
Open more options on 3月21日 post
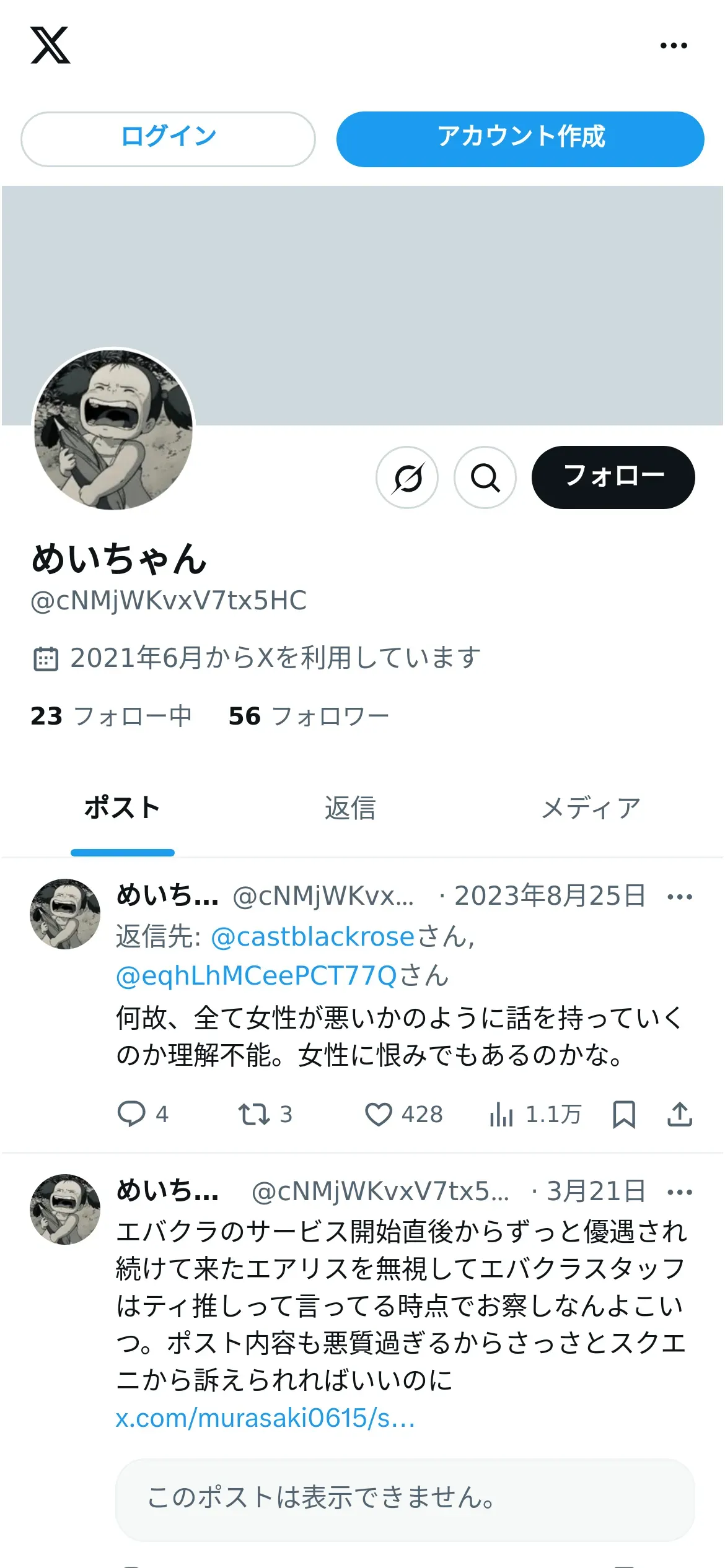680,1192
